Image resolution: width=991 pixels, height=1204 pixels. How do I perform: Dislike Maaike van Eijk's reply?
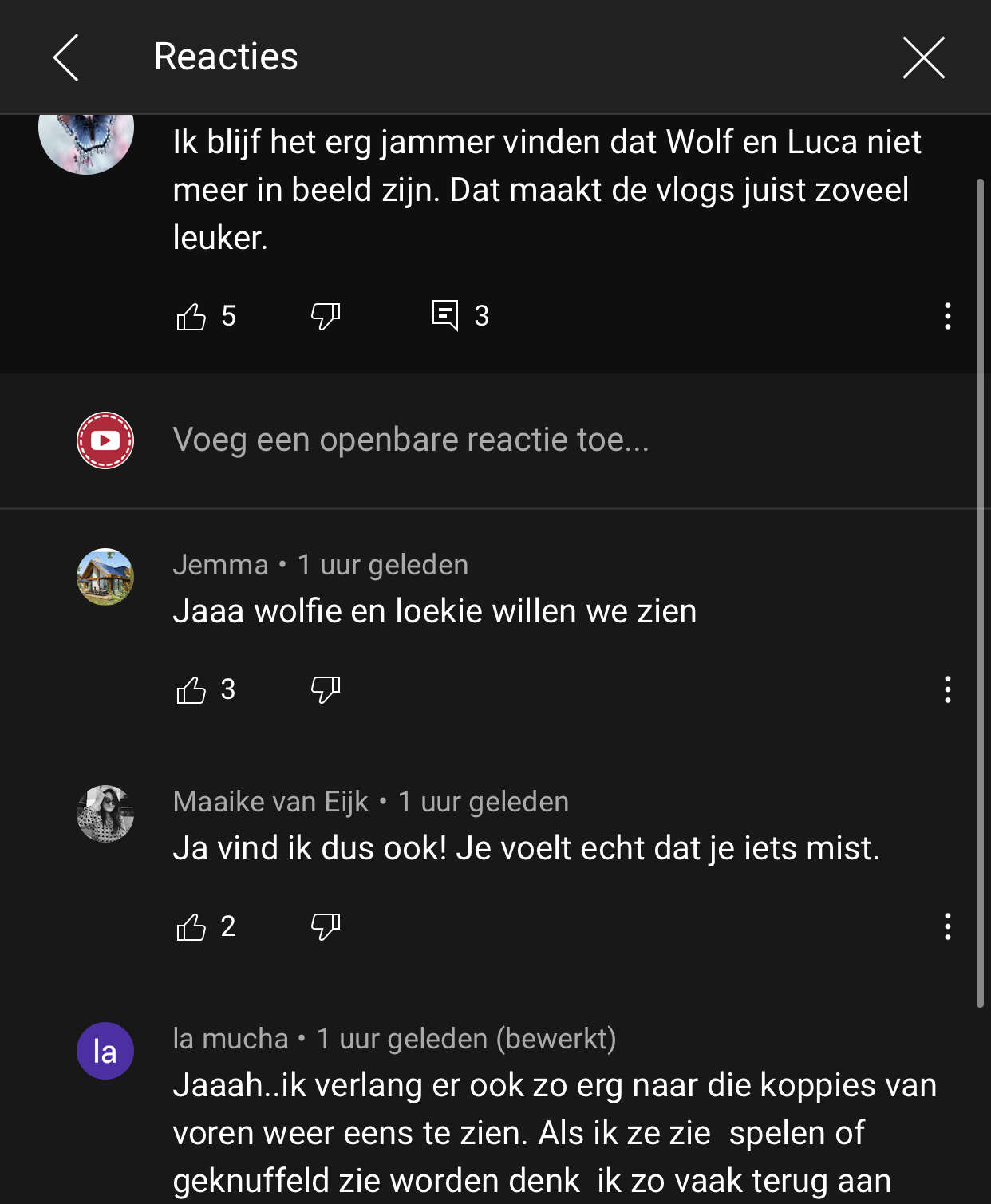pos(325,927)
